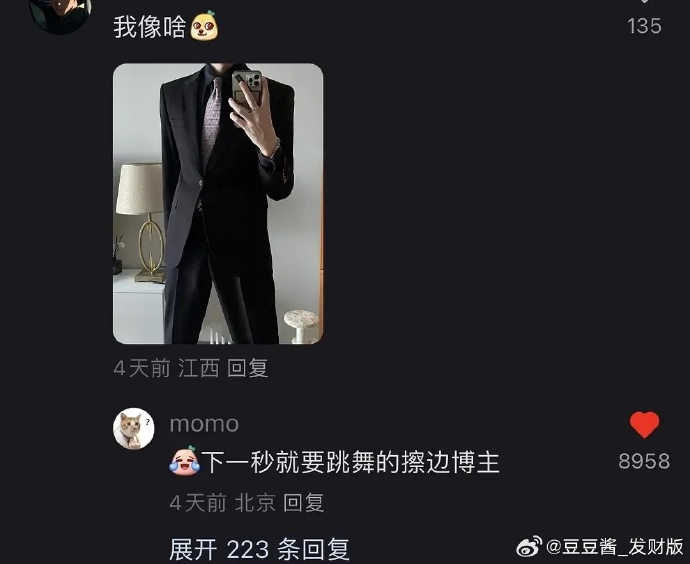Open the top commenter's avatar

tap(60, 12)
